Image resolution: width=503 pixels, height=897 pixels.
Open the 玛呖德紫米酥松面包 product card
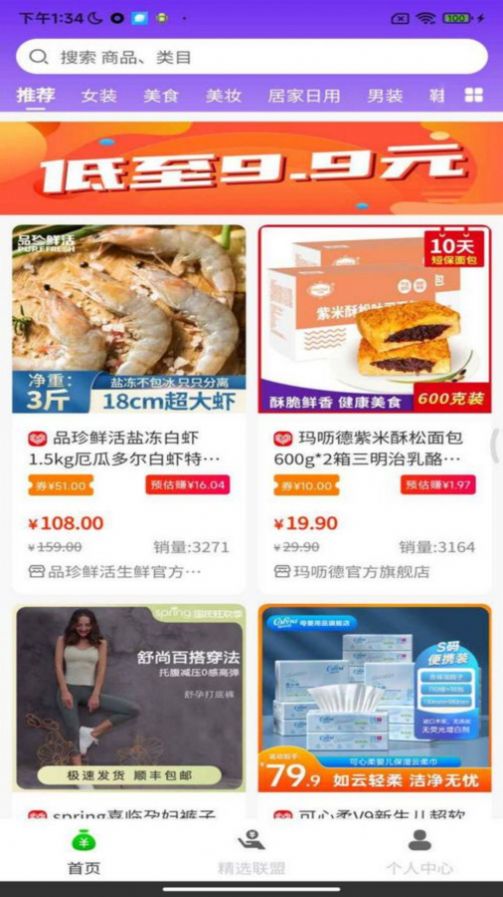tap(374, 408)
